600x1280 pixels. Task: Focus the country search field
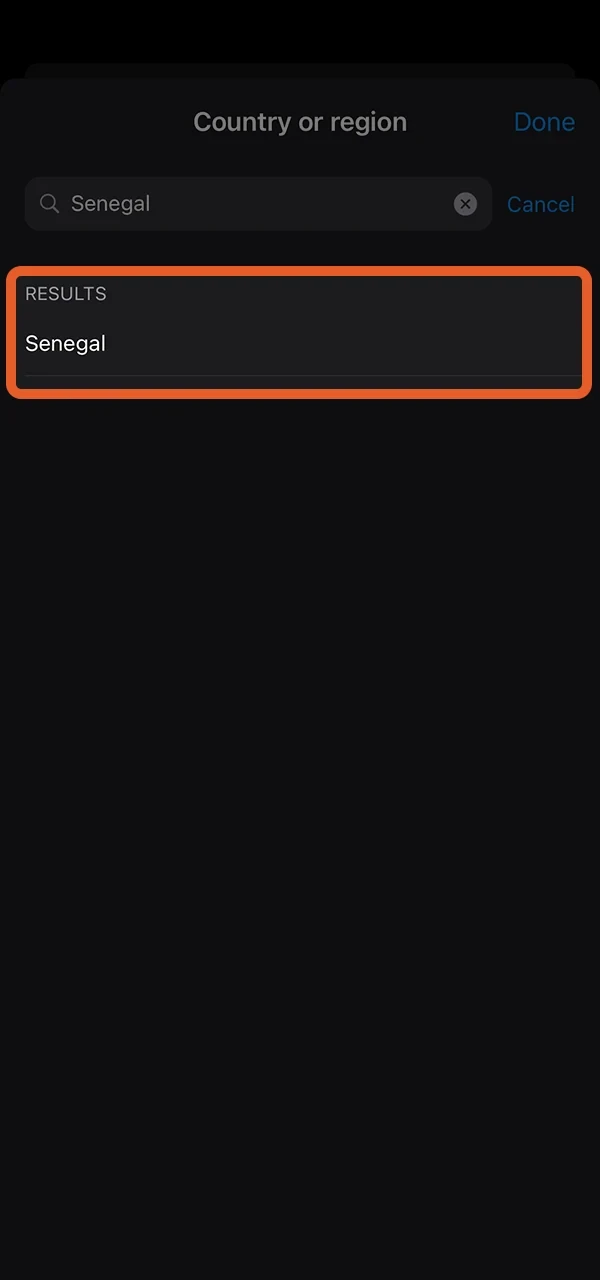coord(250,204)
